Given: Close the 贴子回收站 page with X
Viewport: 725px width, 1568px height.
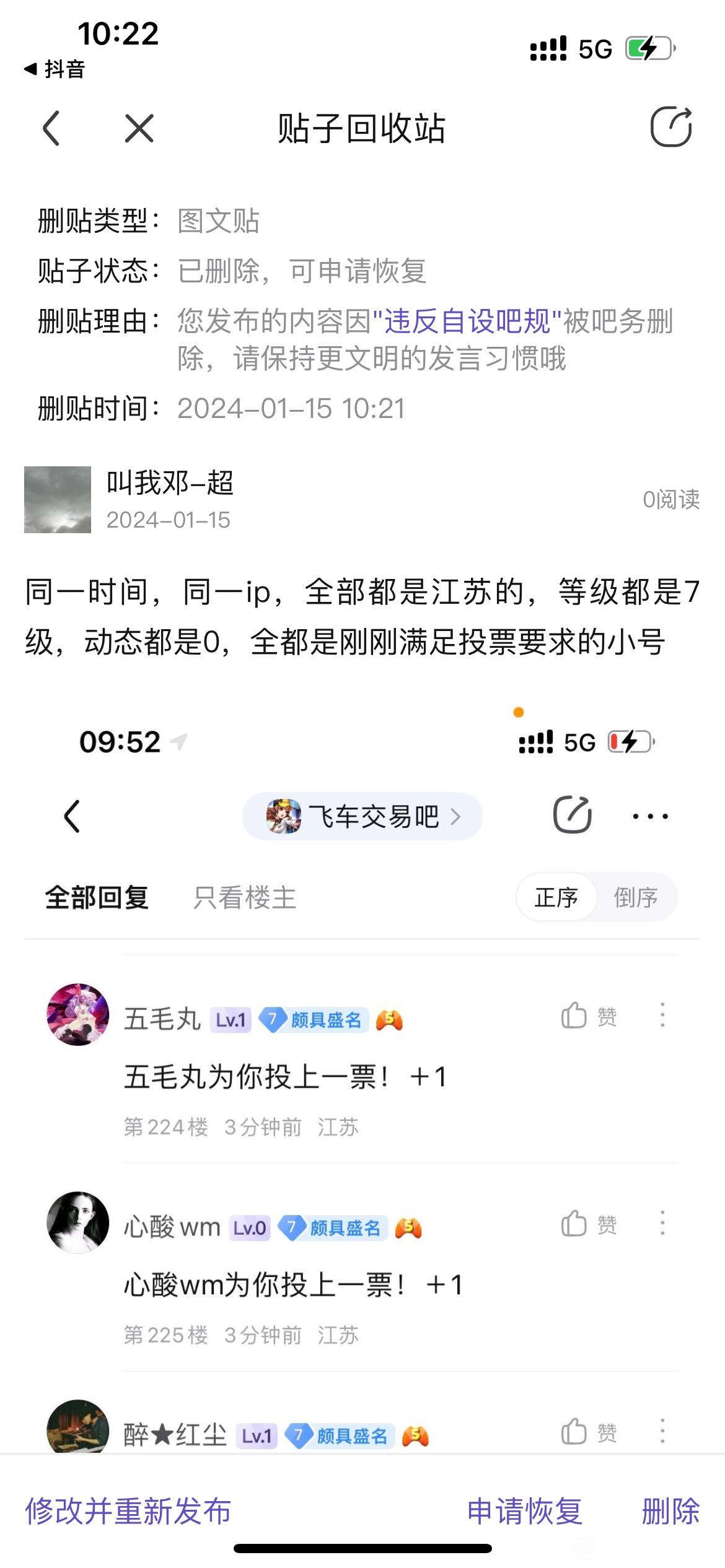Looking at the screenshot, I should (139, 129).
